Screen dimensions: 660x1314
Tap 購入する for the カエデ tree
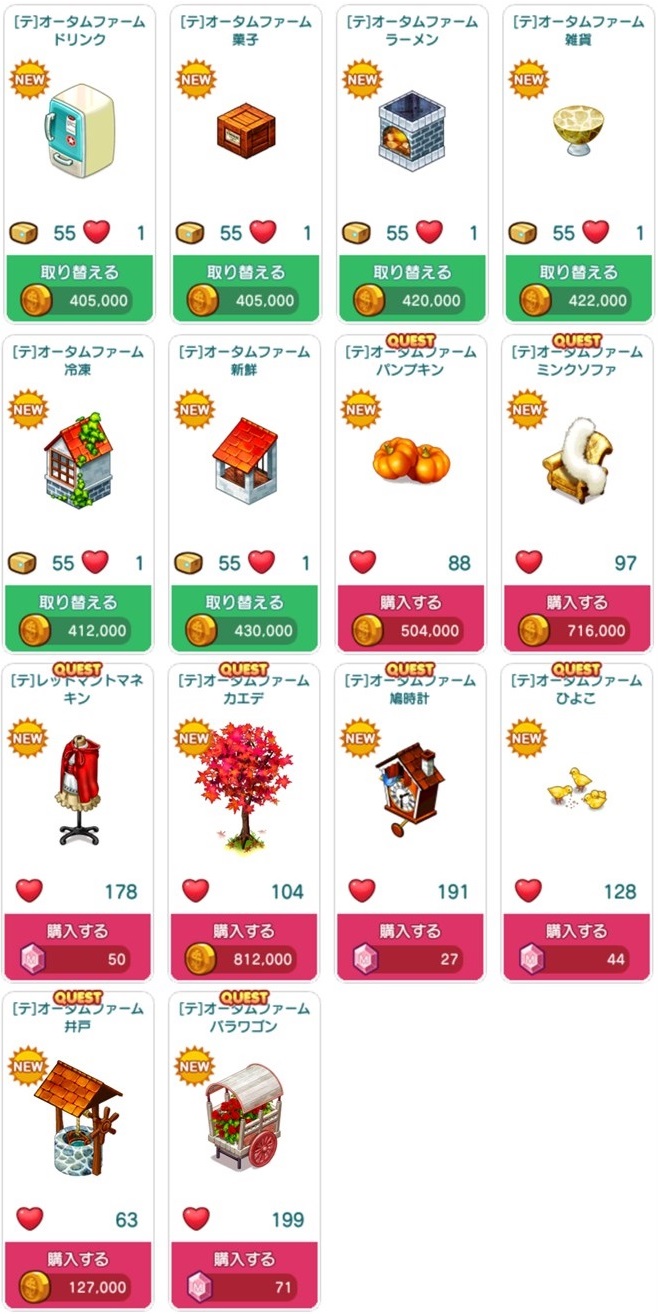coord(245,946)
